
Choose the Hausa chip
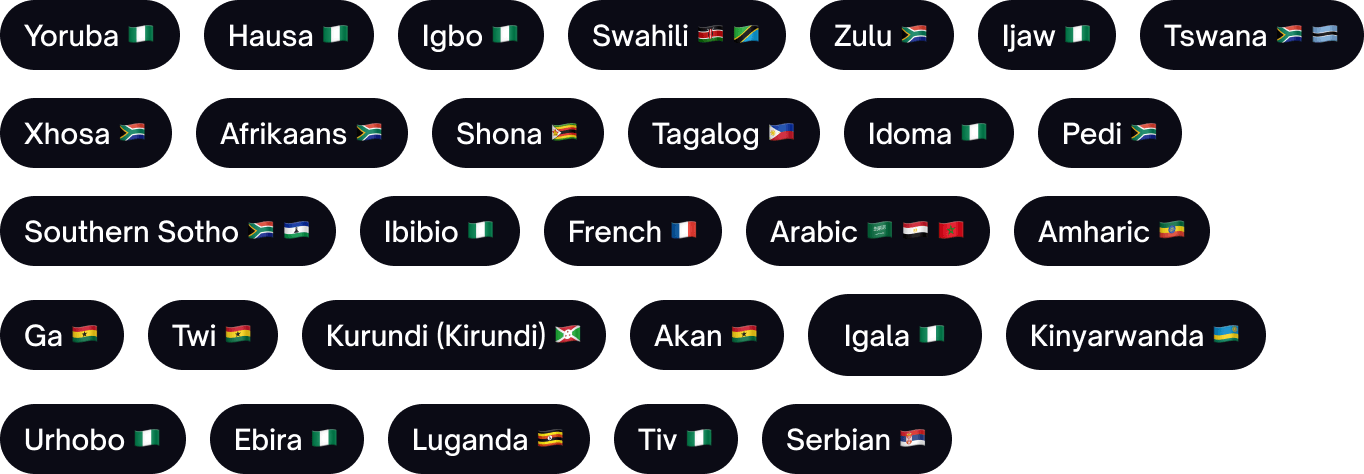pos(288,36)
